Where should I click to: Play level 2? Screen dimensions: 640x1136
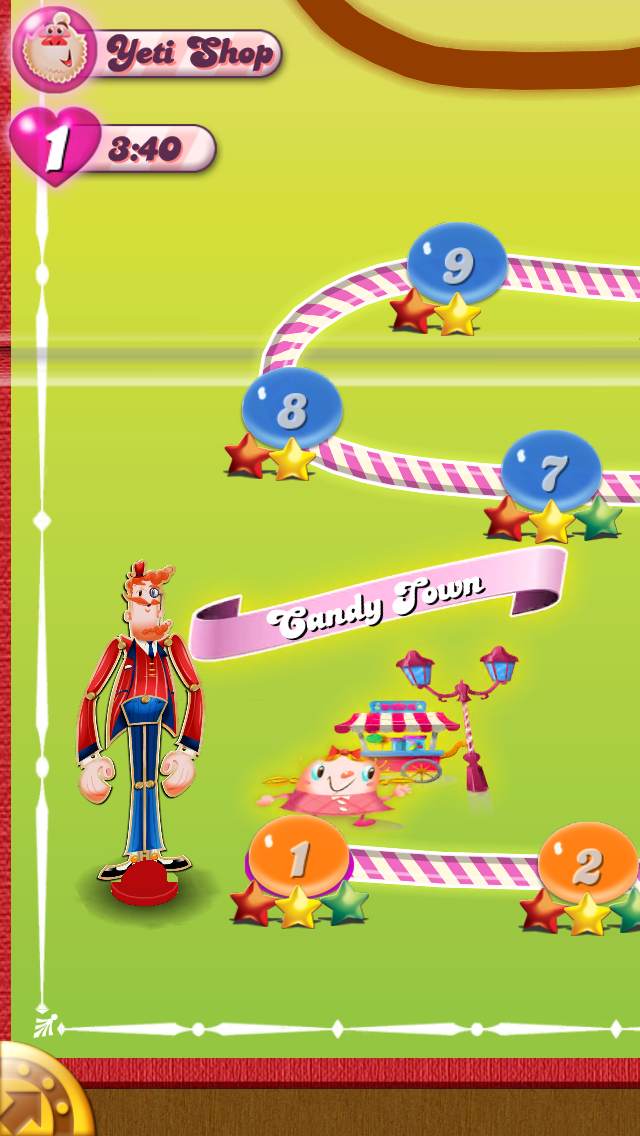click(587, 864)
